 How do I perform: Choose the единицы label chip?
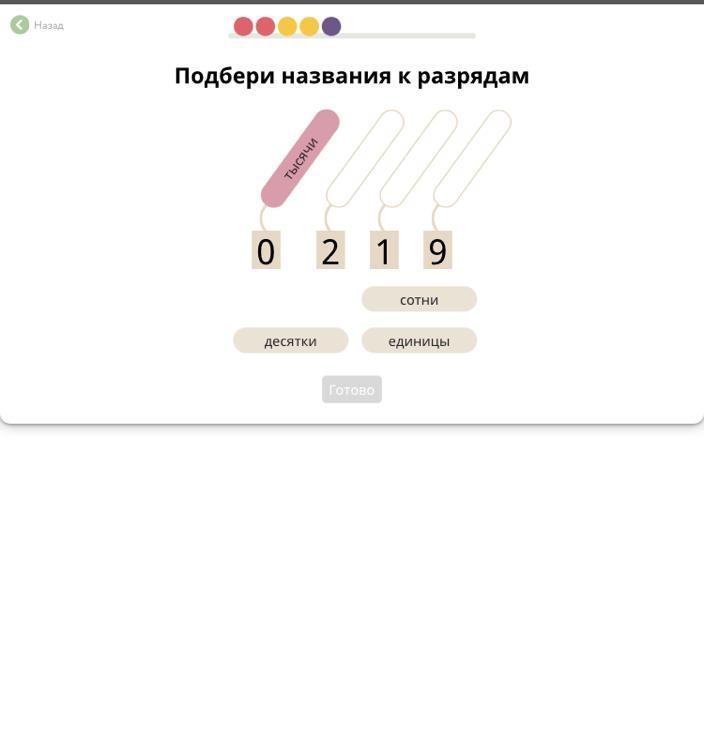tap(419, 341)
